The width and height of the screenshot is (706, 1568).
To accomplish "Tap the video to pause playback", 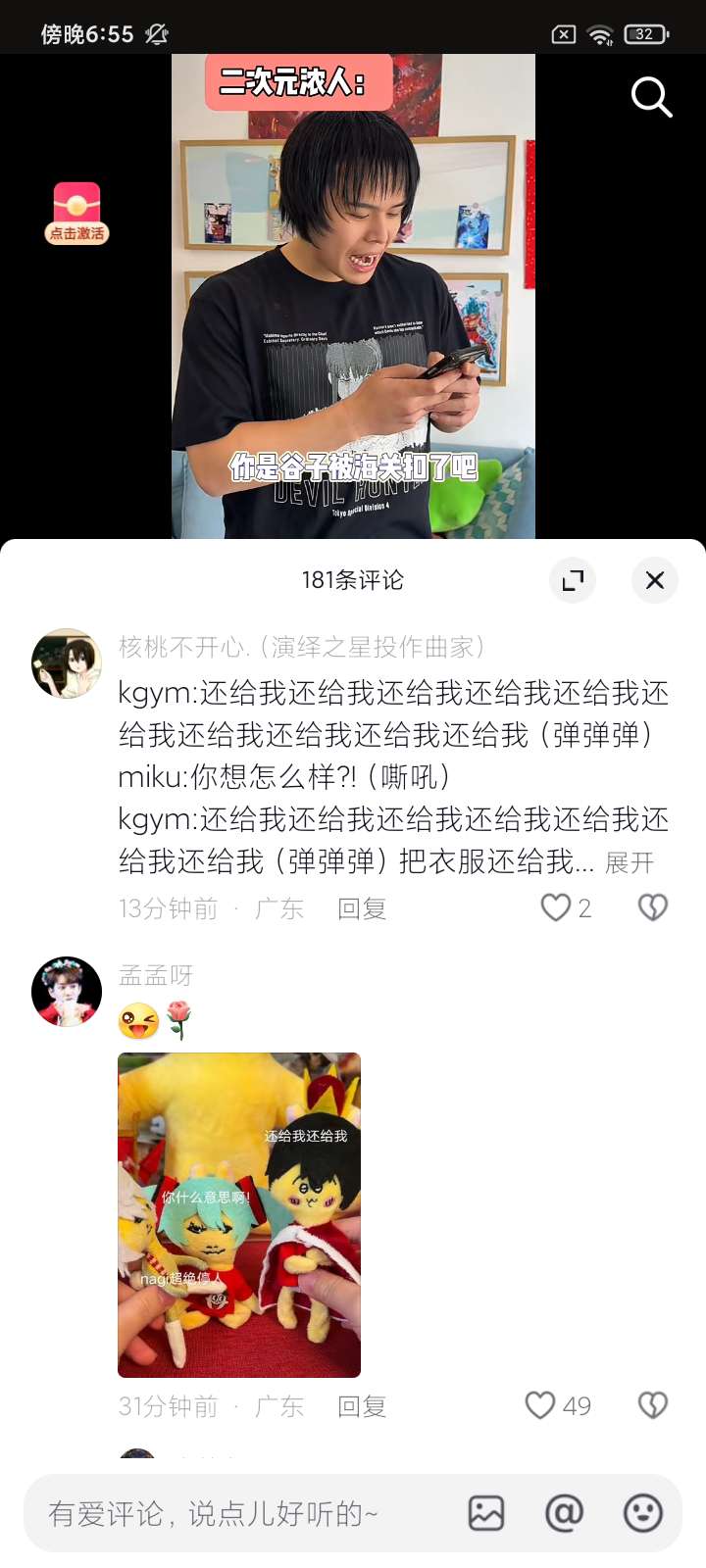I will pos(353,296).
